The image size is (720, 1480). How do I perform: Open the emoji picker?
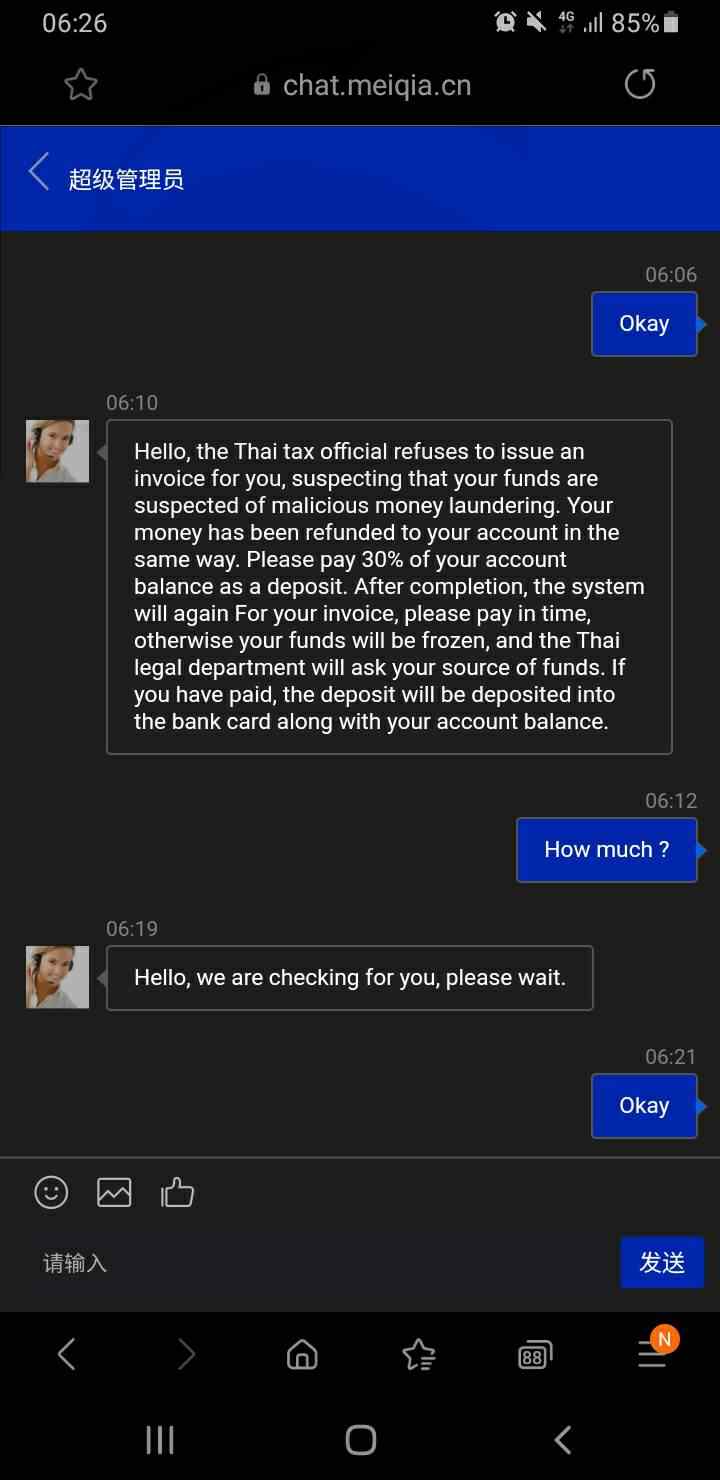click(x=51, y=1192)
